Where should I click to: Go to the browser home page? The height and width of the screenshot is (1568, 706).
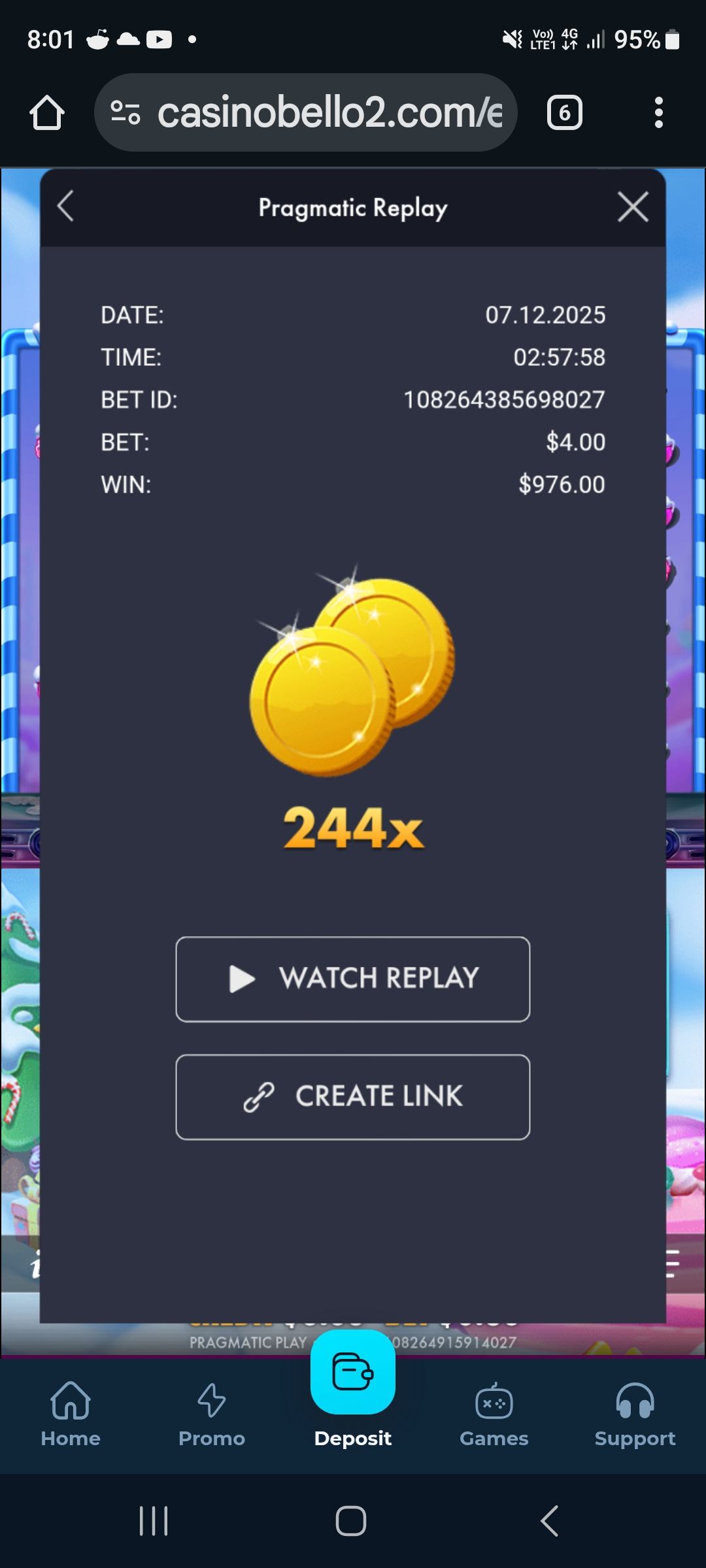tap(47, 113)
